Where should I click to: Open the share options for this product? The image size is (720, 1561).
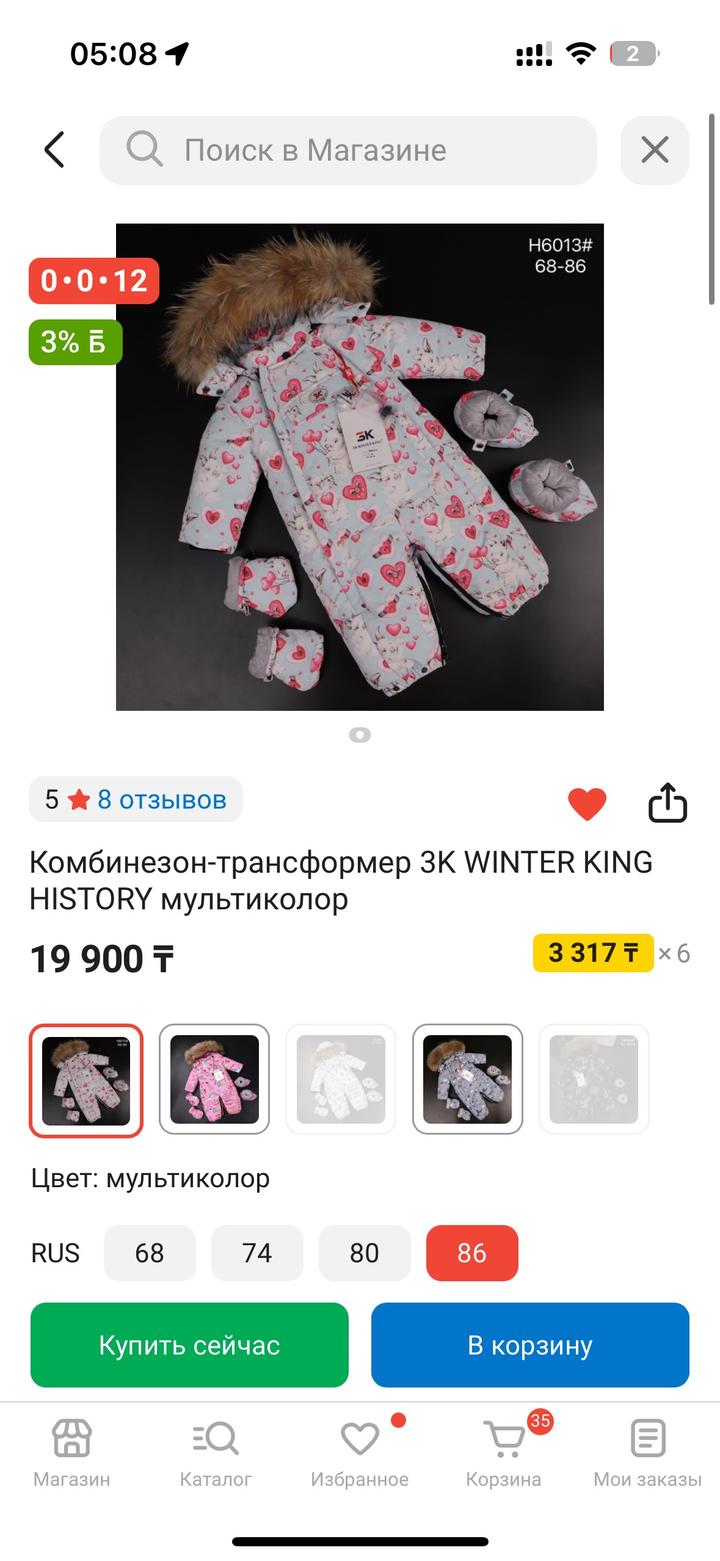click(x=667, y=803)
